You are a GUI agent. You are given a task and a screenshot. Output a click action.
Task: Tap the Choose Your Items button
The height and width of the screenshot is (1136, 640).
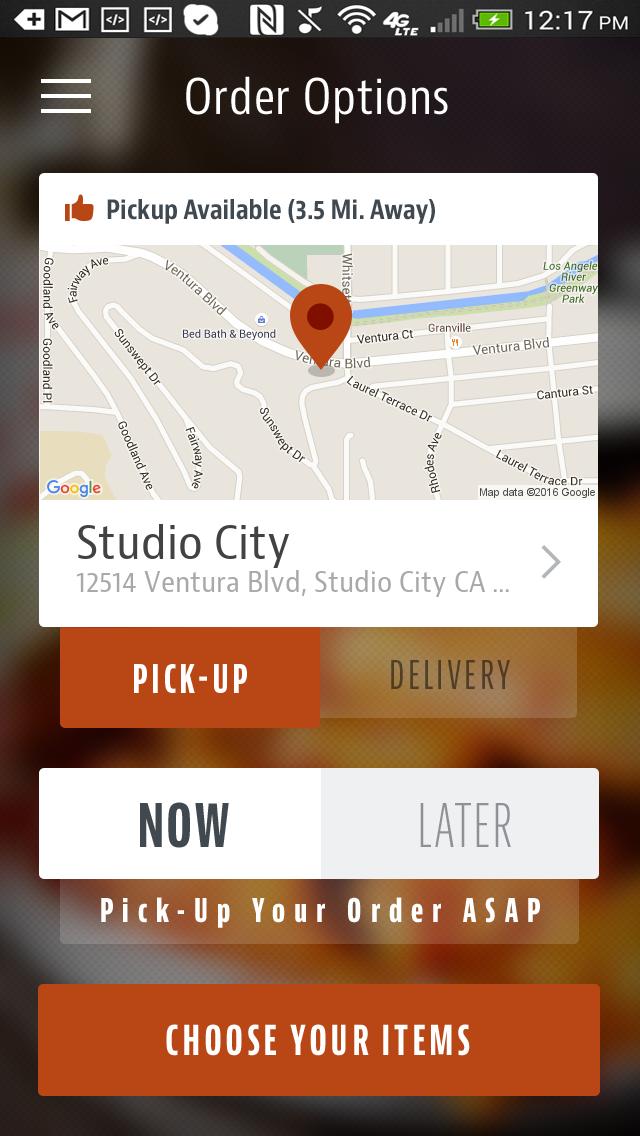point(319,1040)
